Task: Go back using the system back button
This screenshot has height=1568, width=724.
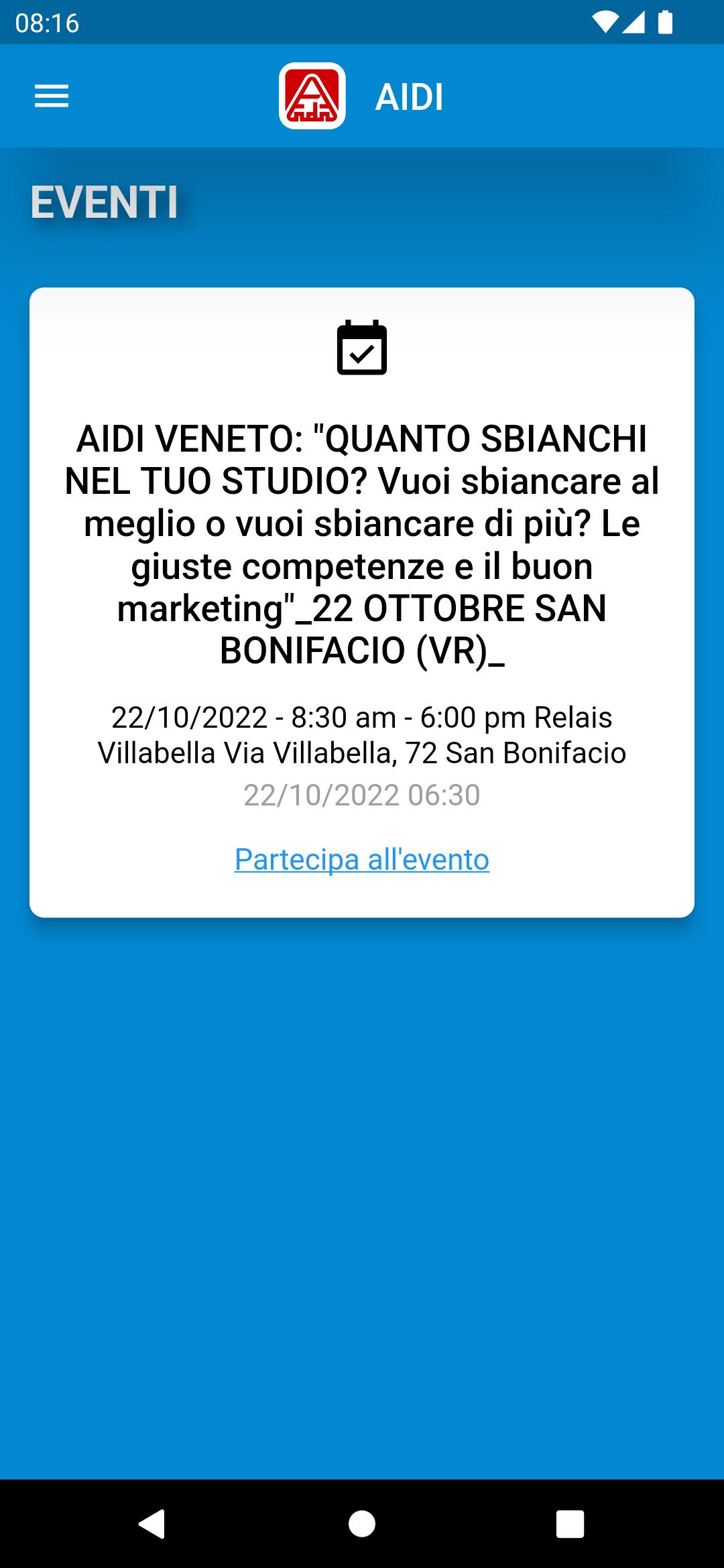Action: click(152, 1524)
